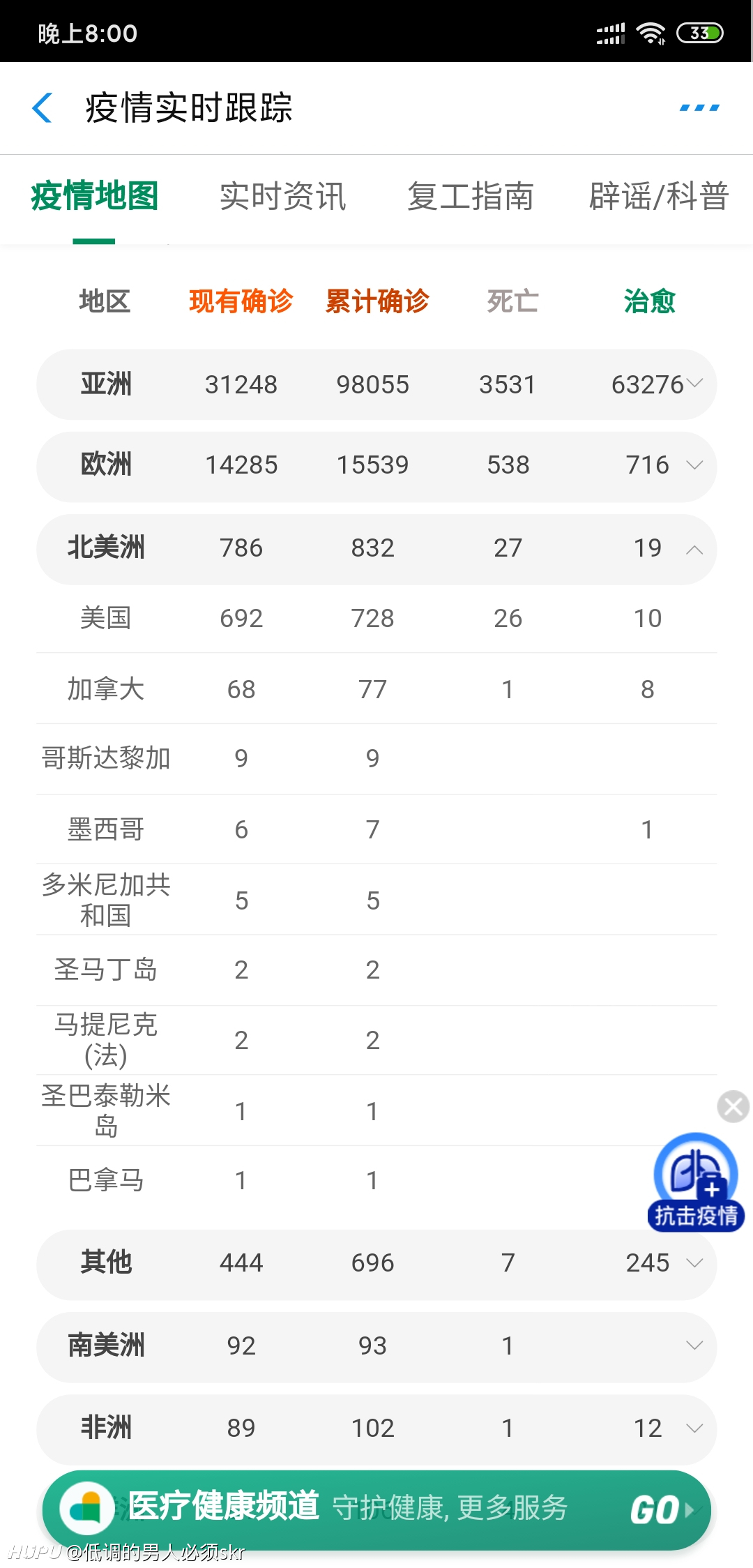Expand the 其他 region row

[376, 1264]
